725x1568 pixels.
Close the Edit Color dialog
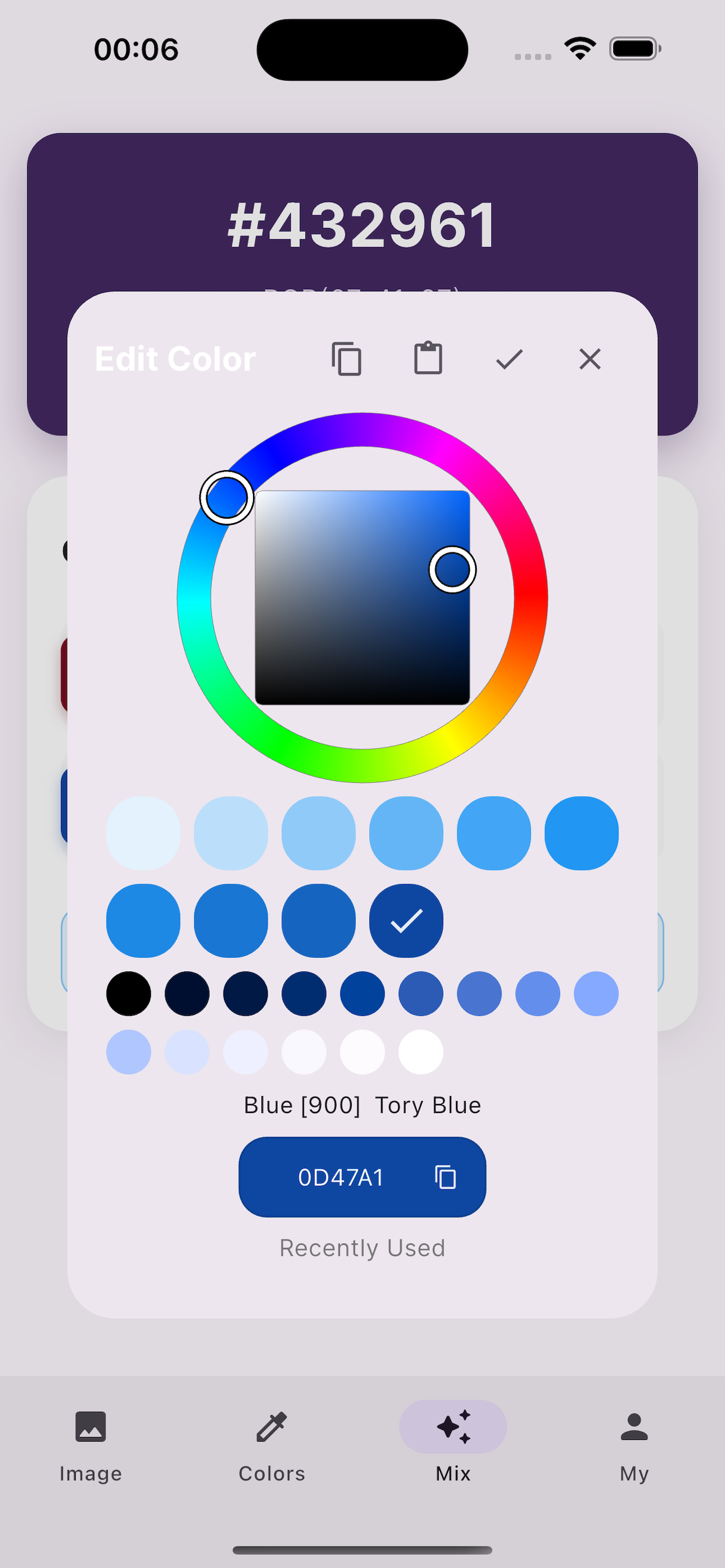click(589, 359)
